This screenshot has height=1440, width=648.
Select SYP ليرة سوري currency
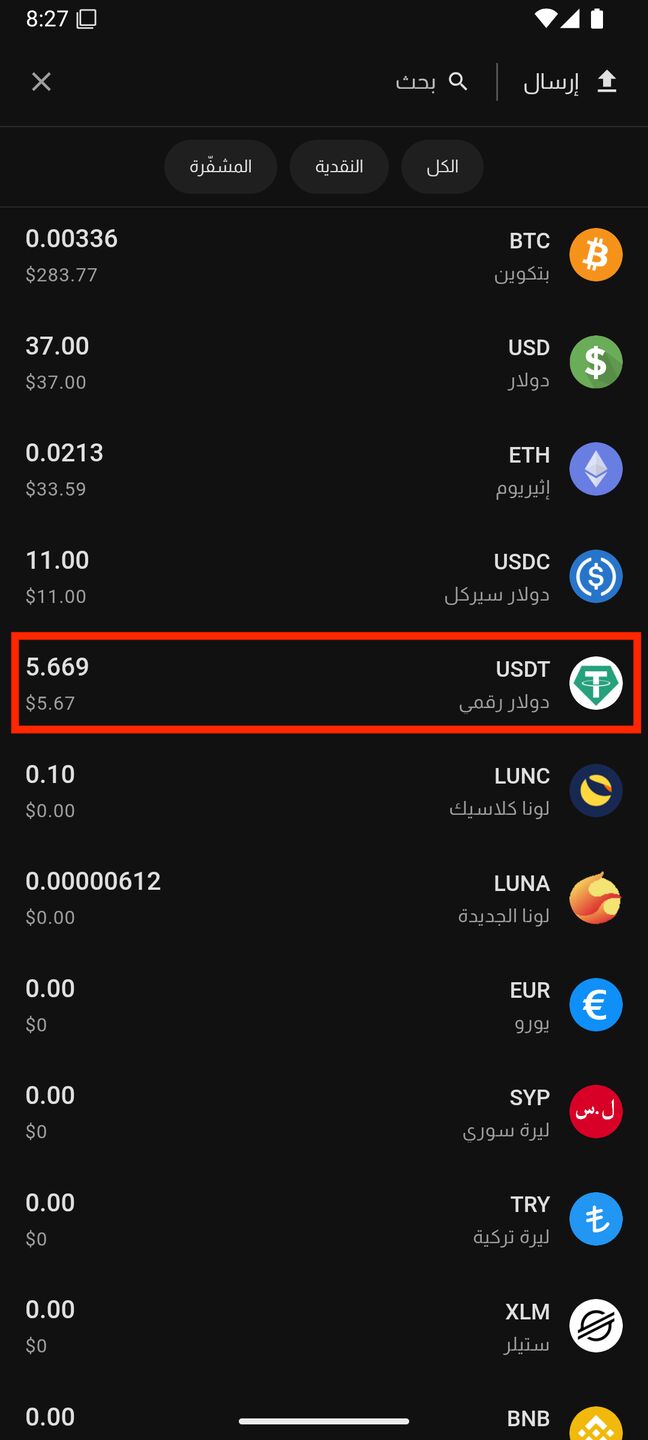pos(324,1111)
